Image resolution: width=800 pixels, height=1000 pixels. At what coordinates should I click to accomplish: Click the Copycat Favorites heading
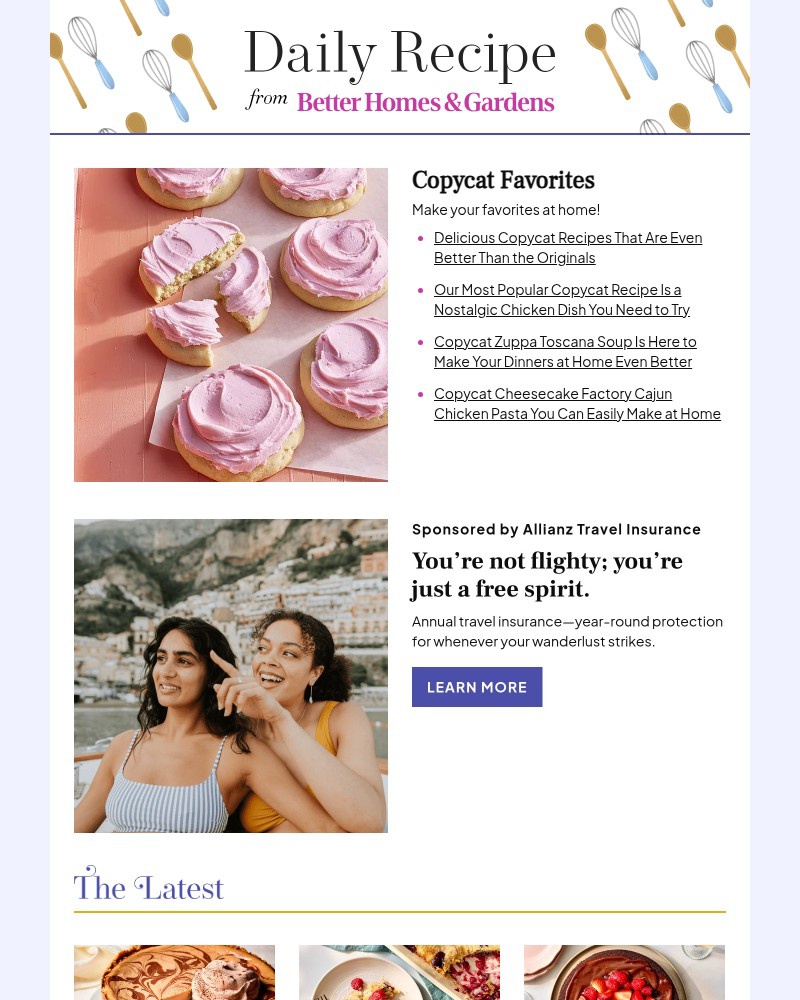pyautogui.click(x=503, y=181)
